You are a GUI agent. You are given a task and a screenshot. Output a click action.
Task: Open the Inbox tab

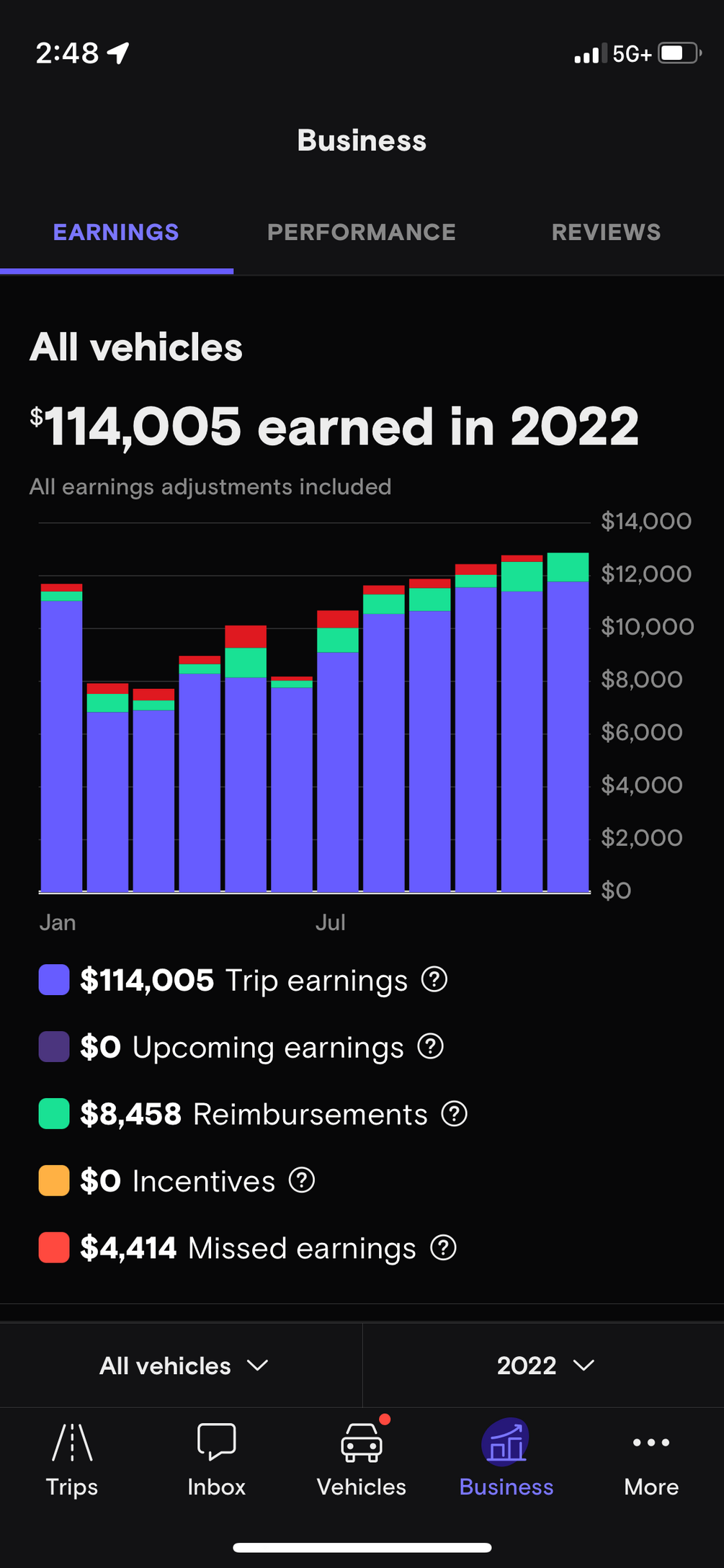point(216,1459)
